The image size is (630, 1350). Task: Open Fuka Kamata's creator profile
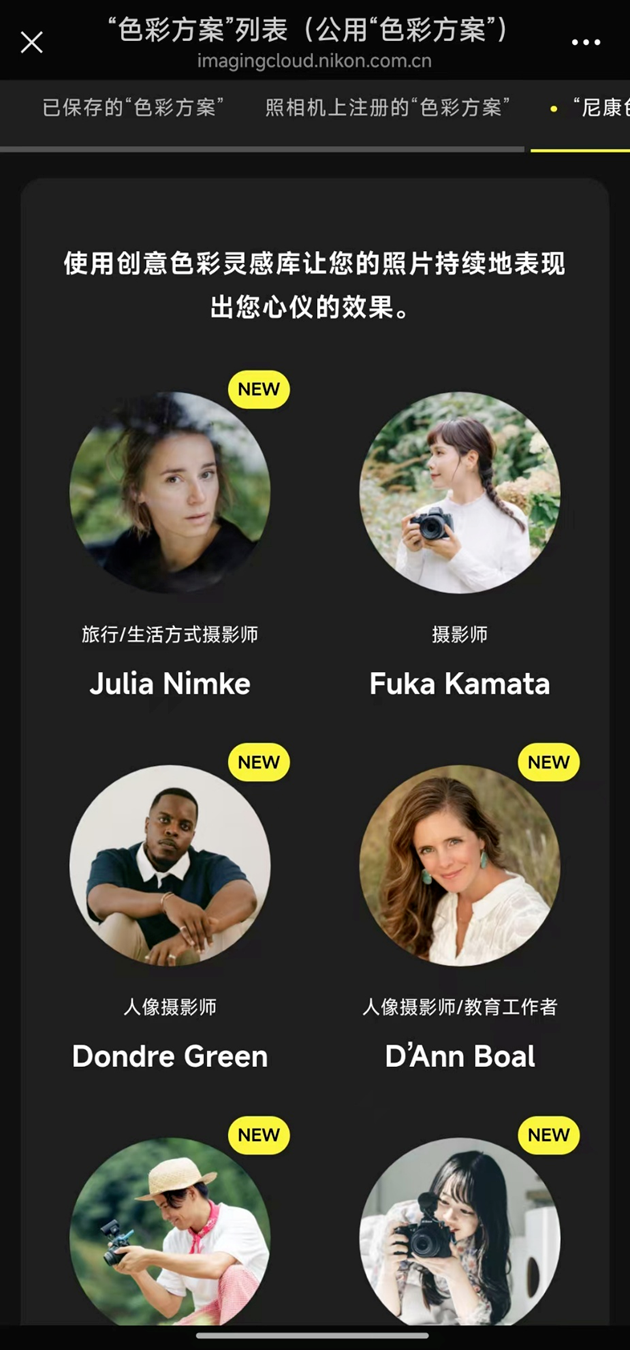[460, 493]
